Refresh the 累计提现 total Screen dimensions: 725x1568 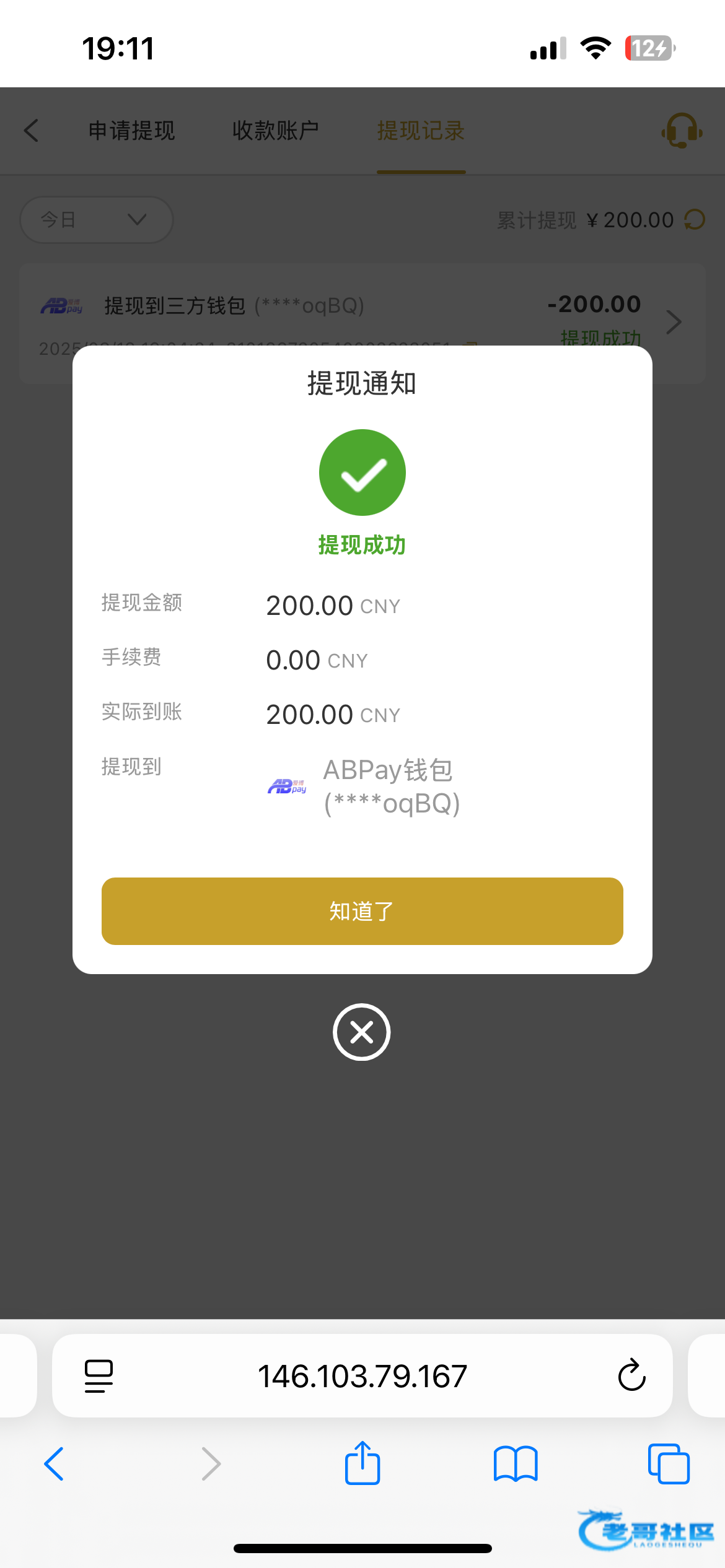click(x=695, y=220)
